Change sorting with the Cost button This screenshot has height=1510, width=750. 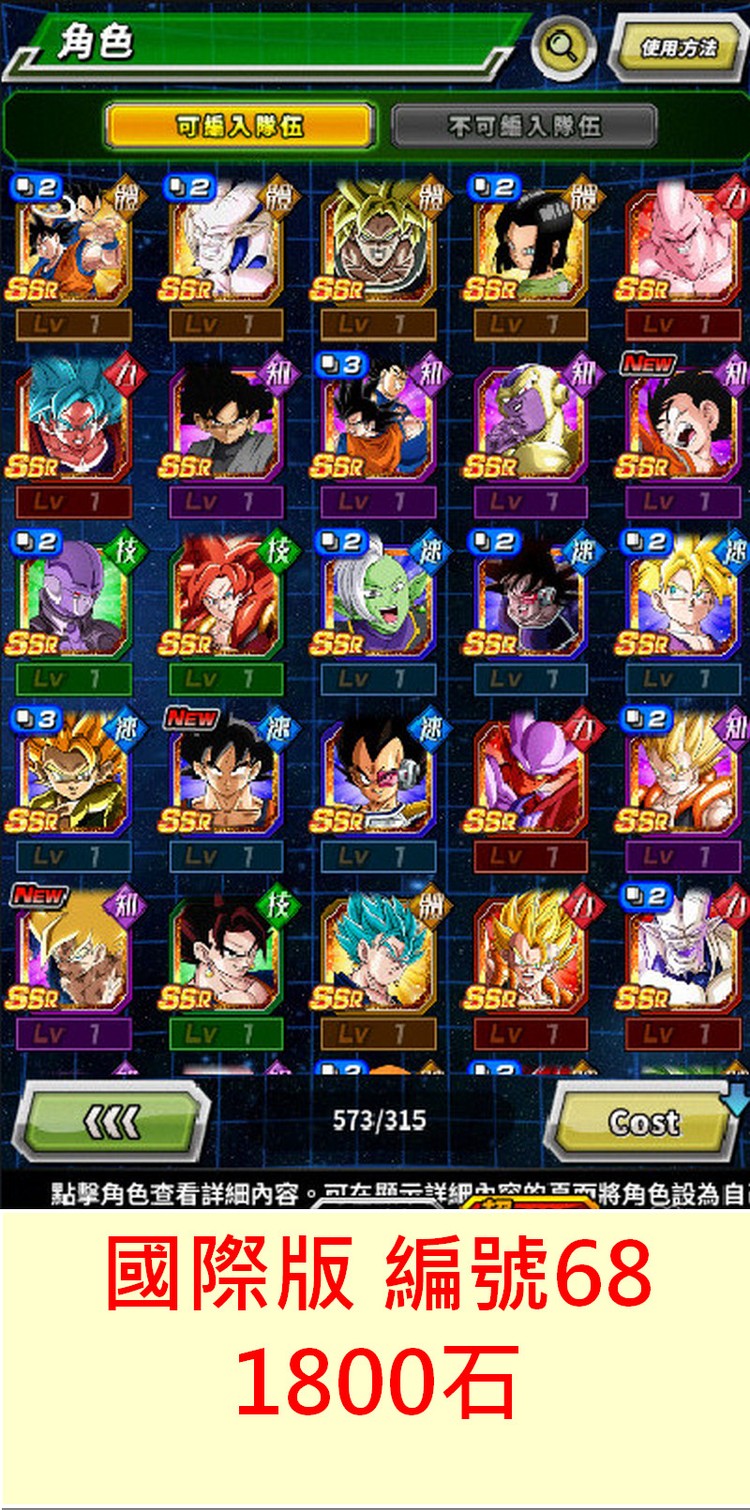click(x=645, y=1121)
